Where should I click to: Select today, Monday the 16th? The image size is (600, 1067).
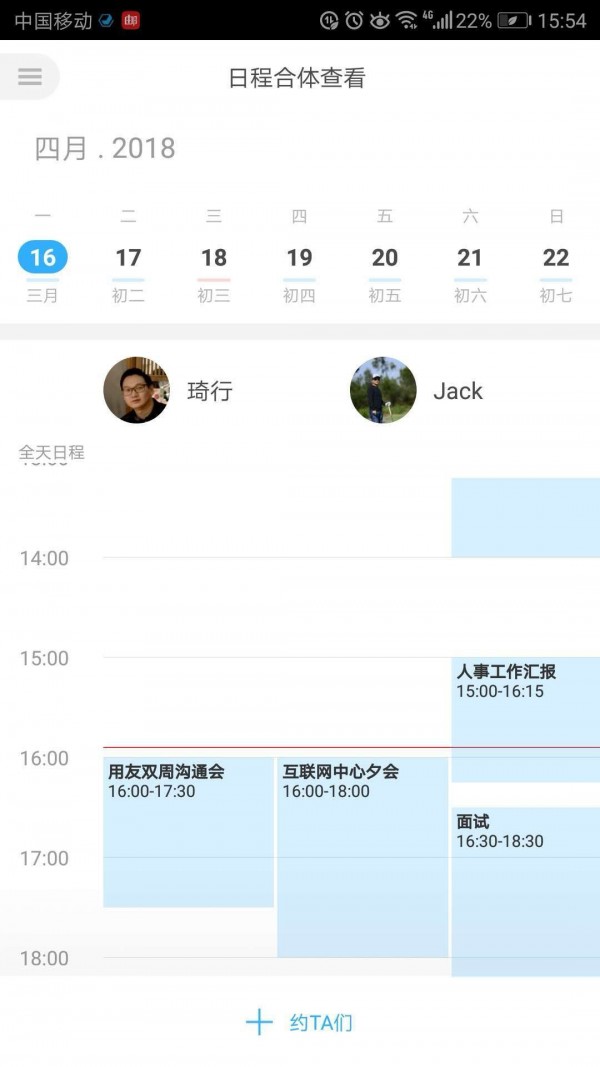43,258
